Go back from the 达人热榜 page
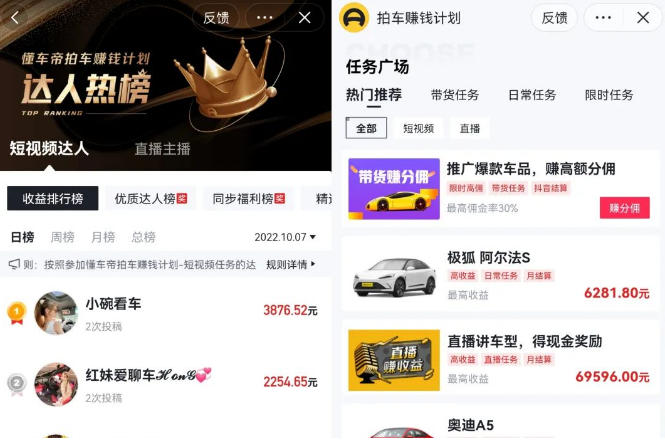 point(15,17)
